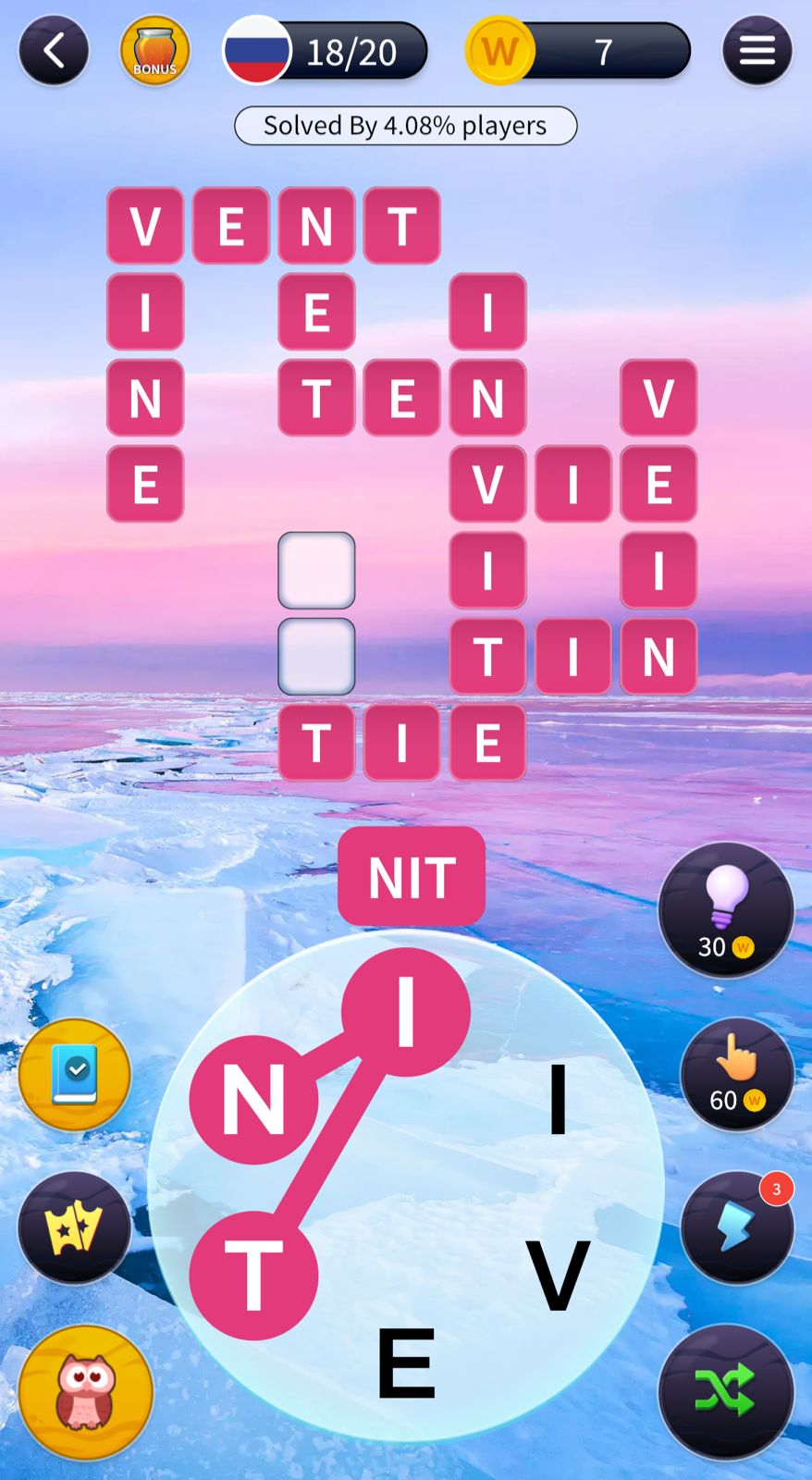Screen dimensions: 812x1480
Task: Select the letter E on the wheel
Action: (x=406, y=1363)
